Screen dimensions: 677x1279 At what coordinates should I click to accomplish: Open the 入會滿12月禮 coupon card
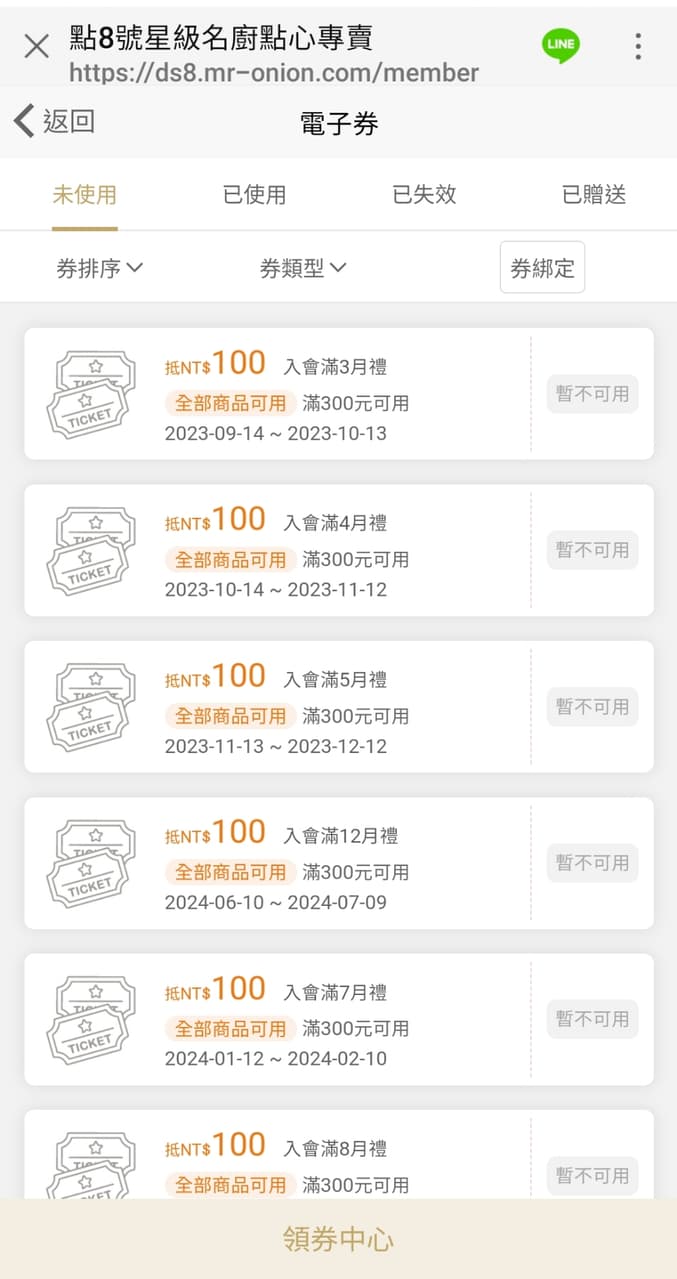coord(338,863)
